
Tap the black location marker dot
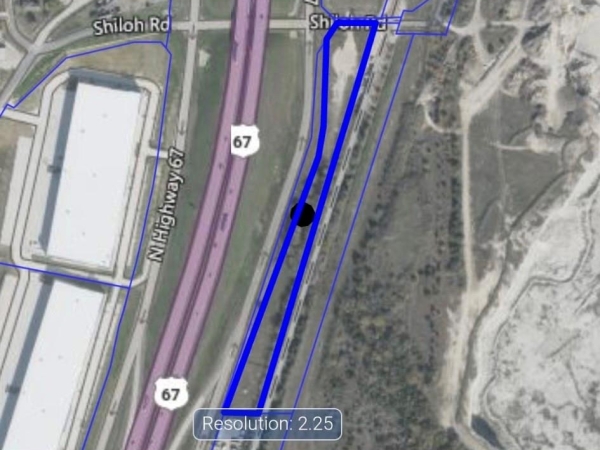click(x=303, y=213)
